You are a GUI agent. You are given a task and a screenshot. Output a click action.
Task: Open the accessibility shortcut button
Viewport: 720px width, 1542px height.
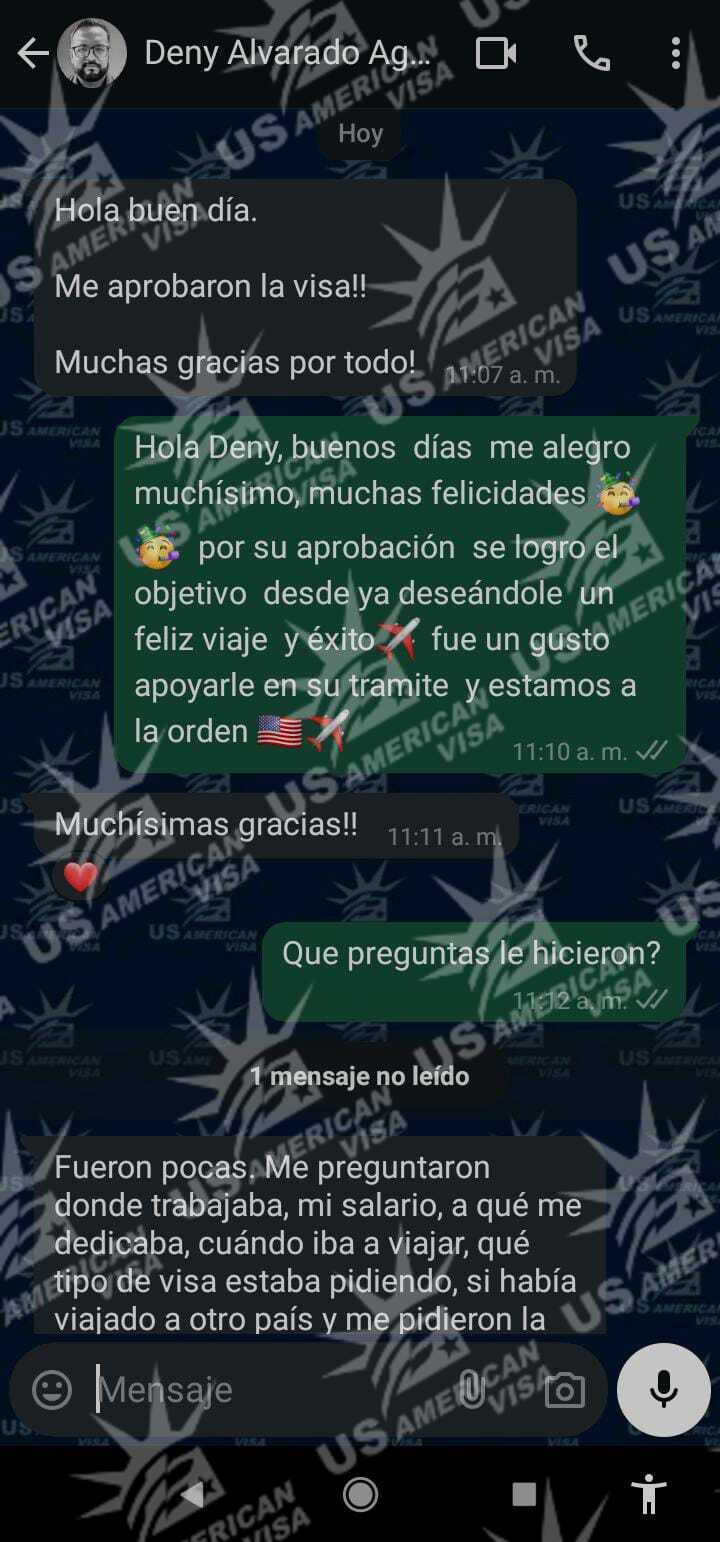click(x=649, y=1494)
